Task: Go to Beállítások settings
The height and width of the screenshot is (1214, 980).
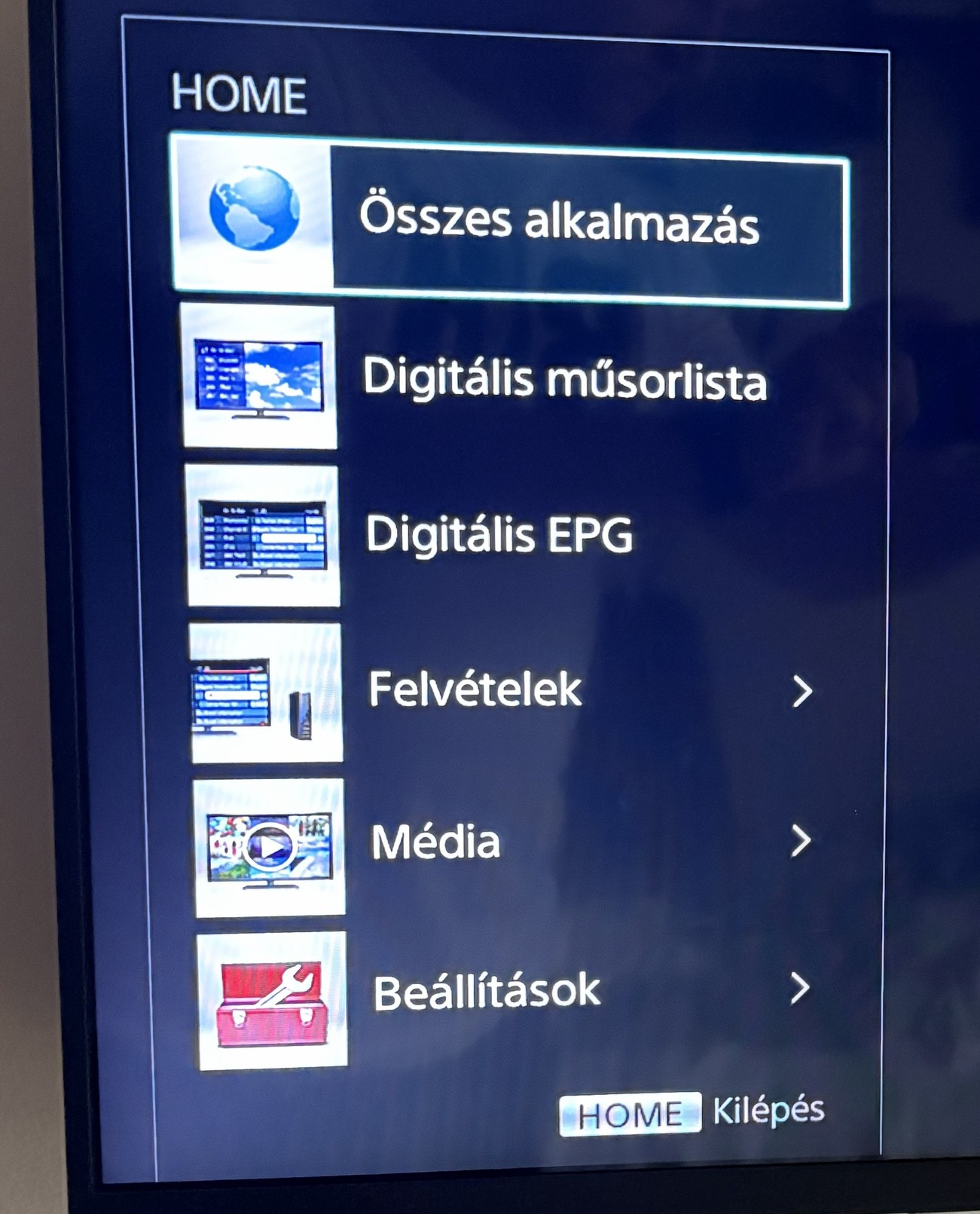Action: click(x=486, y=991)
